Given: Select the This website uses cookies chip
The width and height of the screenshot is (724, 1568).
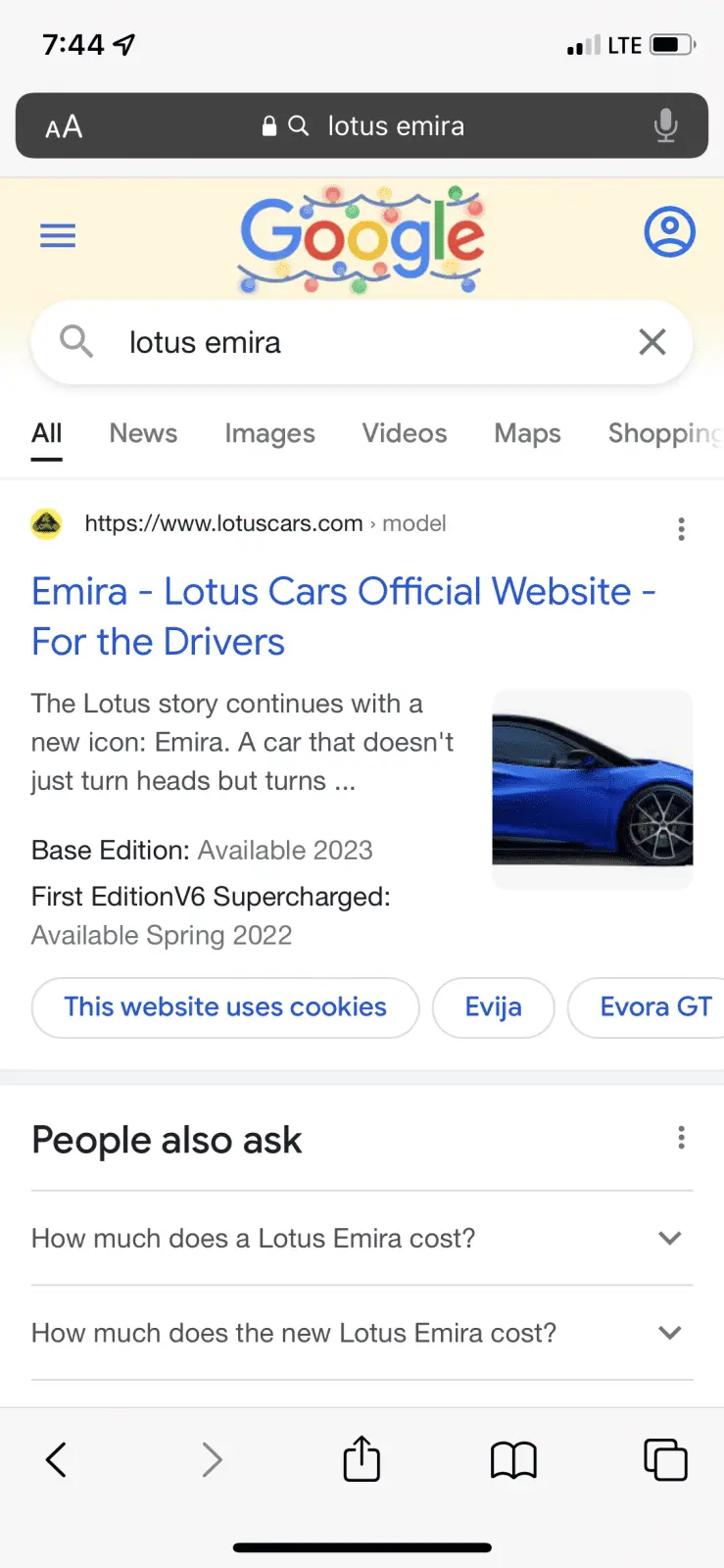Looking at the screenshot, I should [x=225, y=1007].
